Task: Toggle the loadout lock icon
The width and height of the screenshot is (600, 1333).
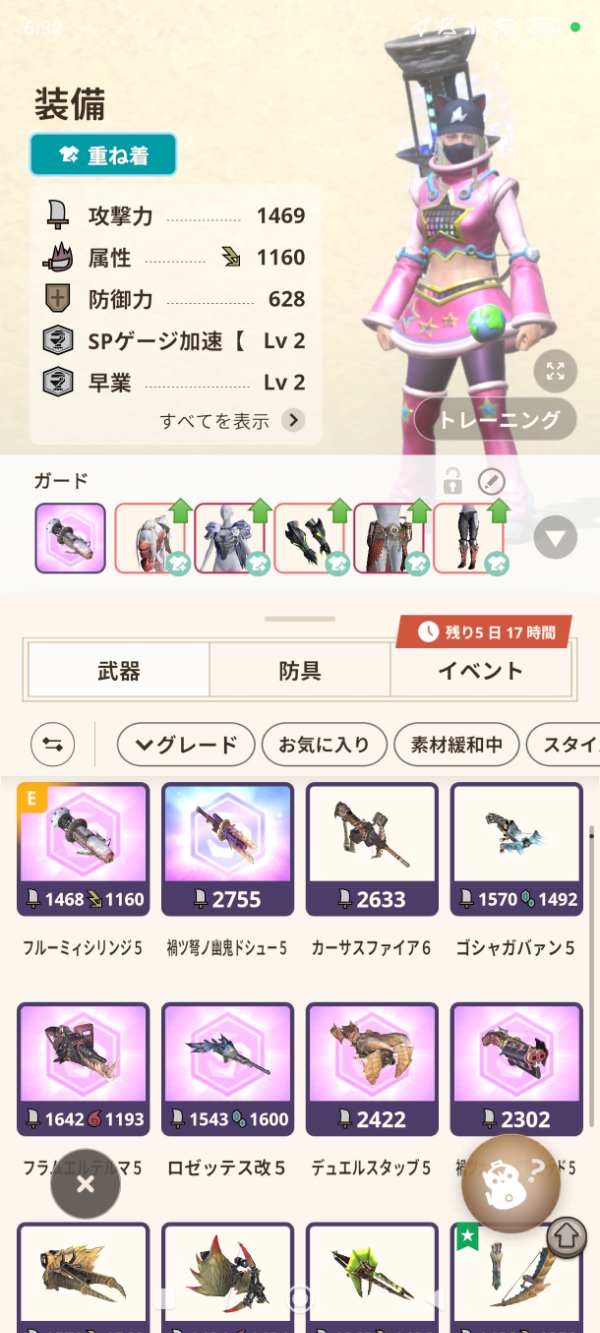Action: 453,482
